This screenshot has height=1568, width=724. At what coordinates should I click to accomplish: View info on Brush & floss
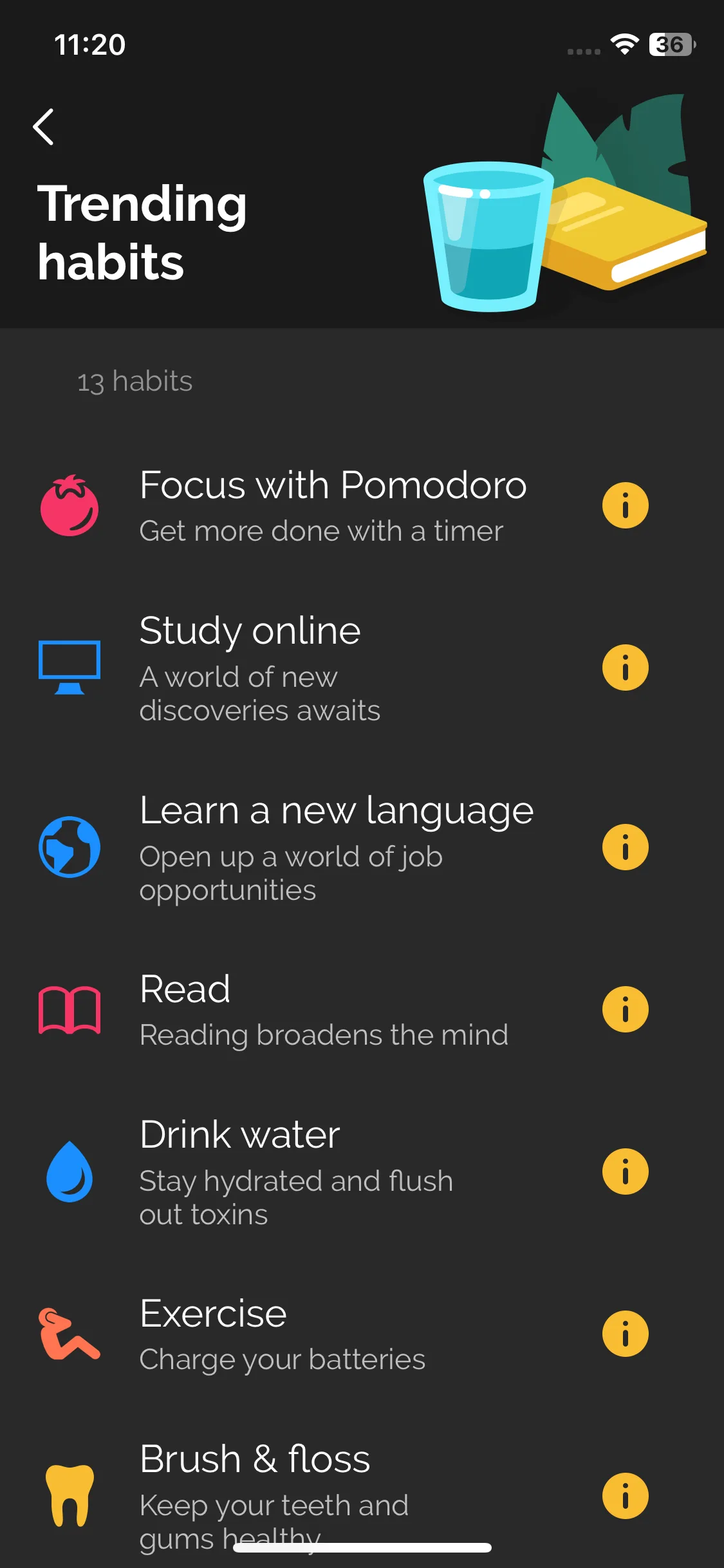(x=625, y=1496)
